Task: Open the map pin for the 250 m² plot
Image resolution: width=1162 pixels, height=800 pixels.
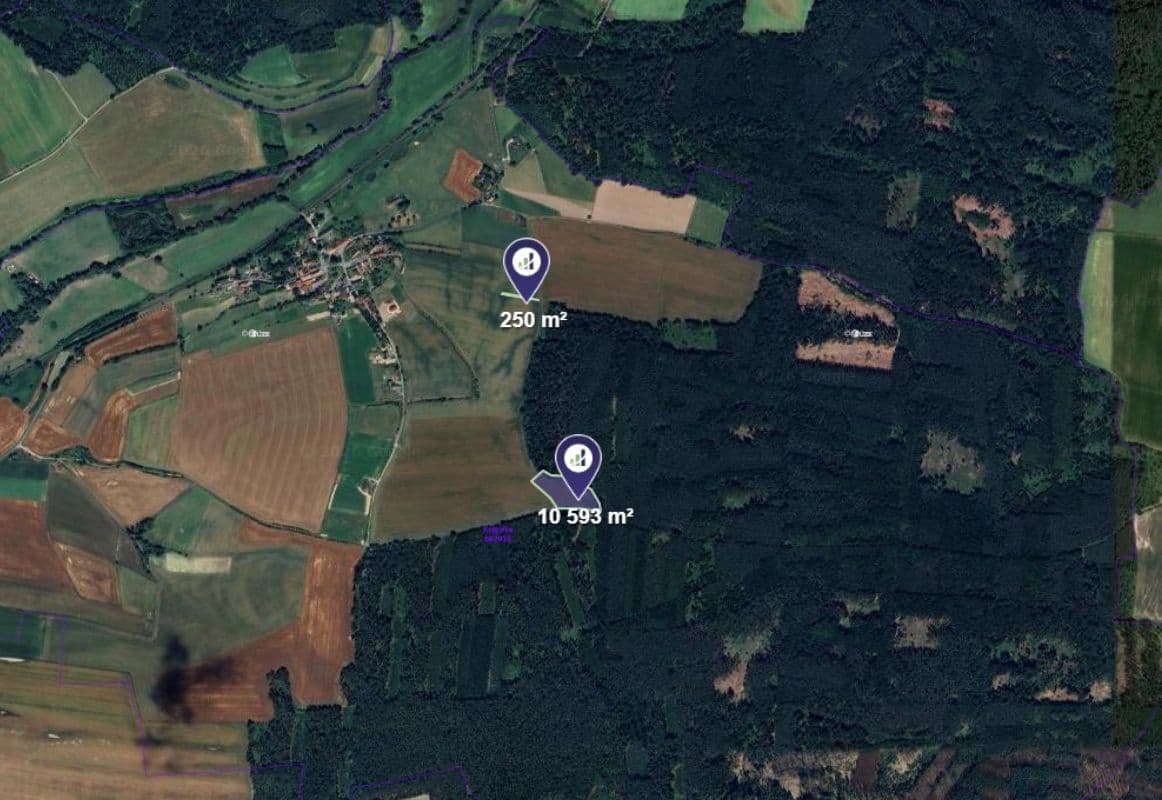Action: (525, 264)
